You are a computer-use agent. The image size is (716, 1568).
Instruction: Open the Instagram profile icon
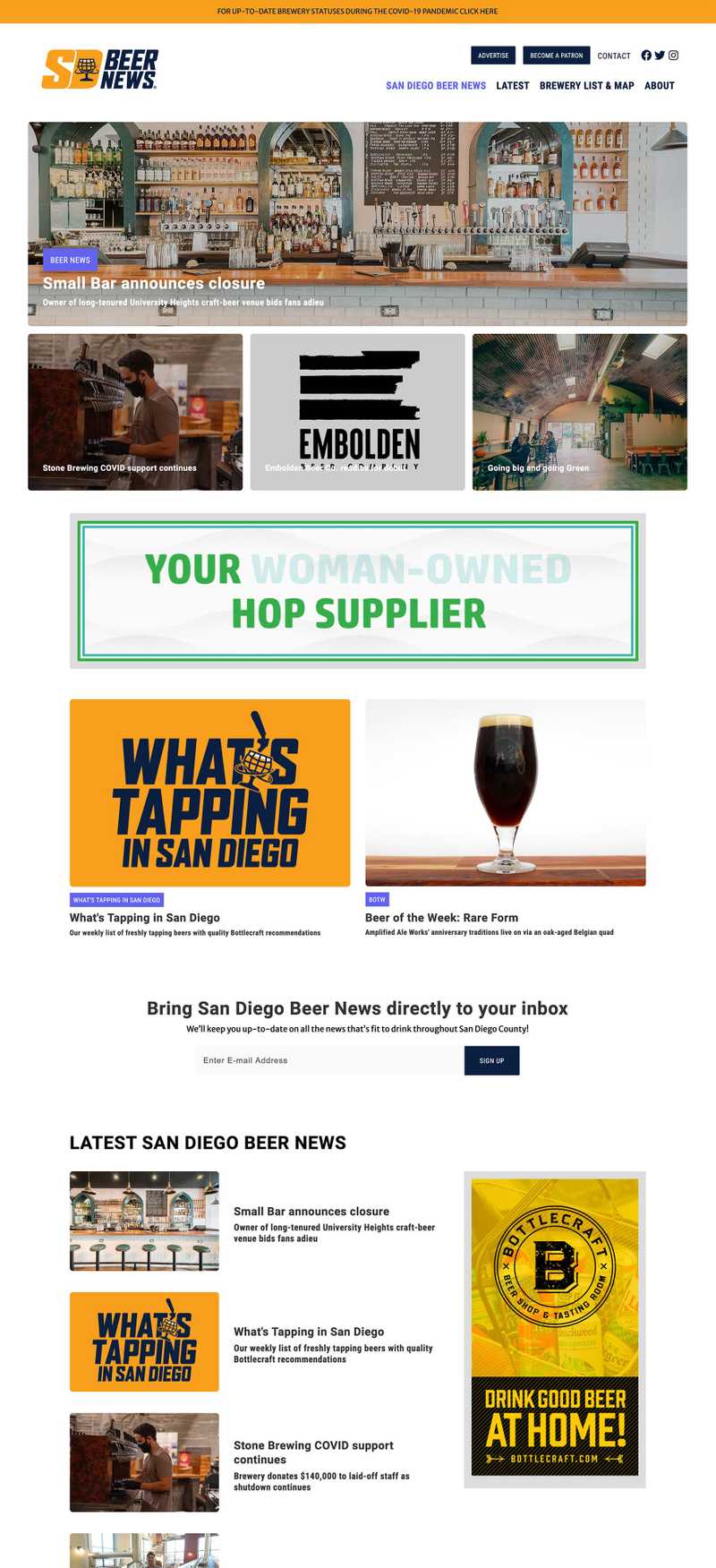673,56
